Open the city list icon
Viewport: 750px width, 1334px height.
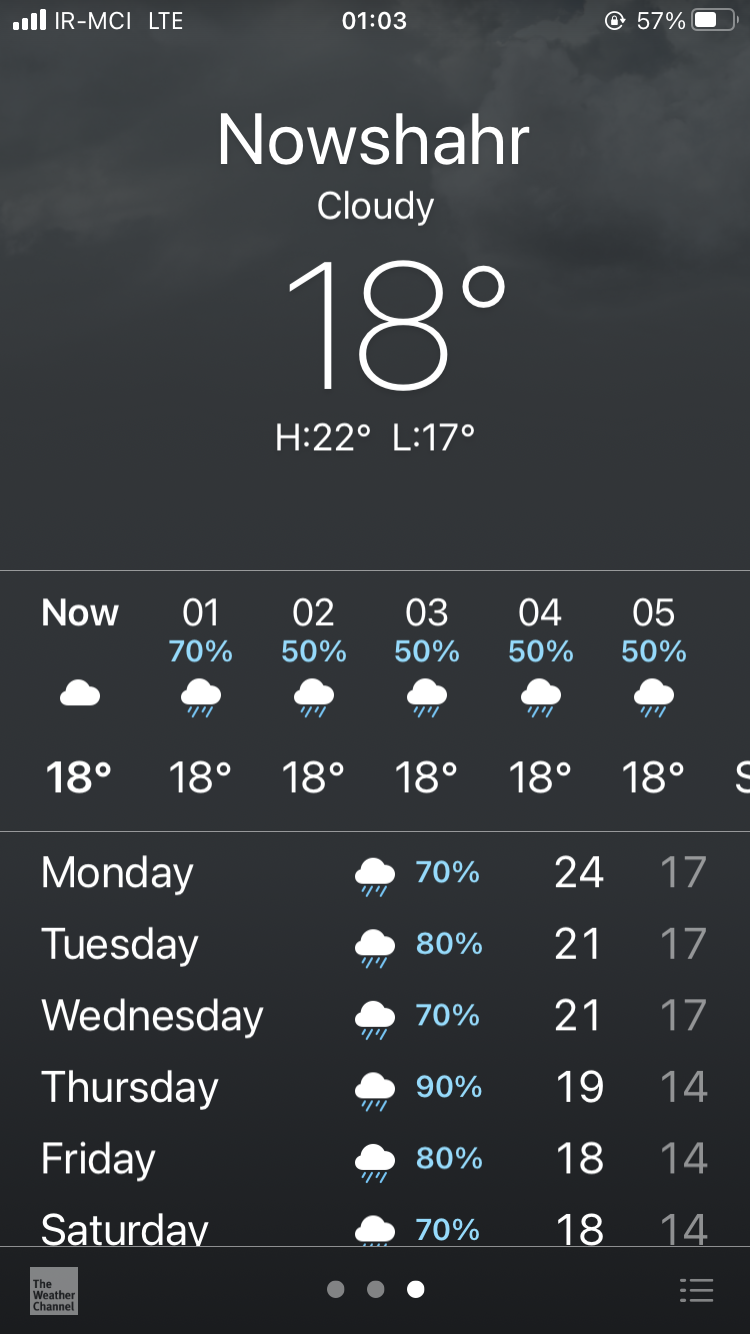[x=696, y=1290]
